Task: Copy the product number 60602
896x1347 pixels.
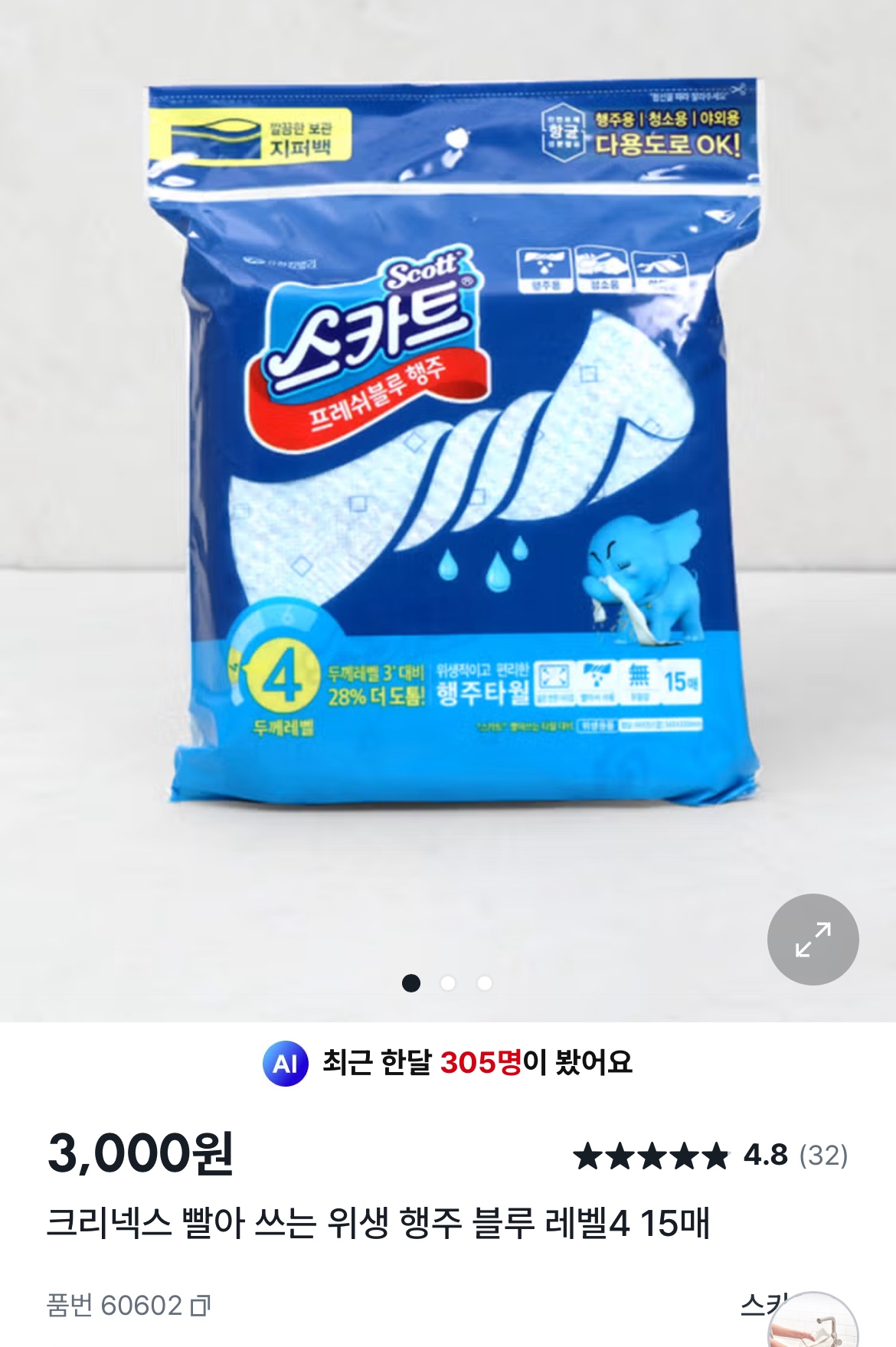Action: tap(201, 1306)
